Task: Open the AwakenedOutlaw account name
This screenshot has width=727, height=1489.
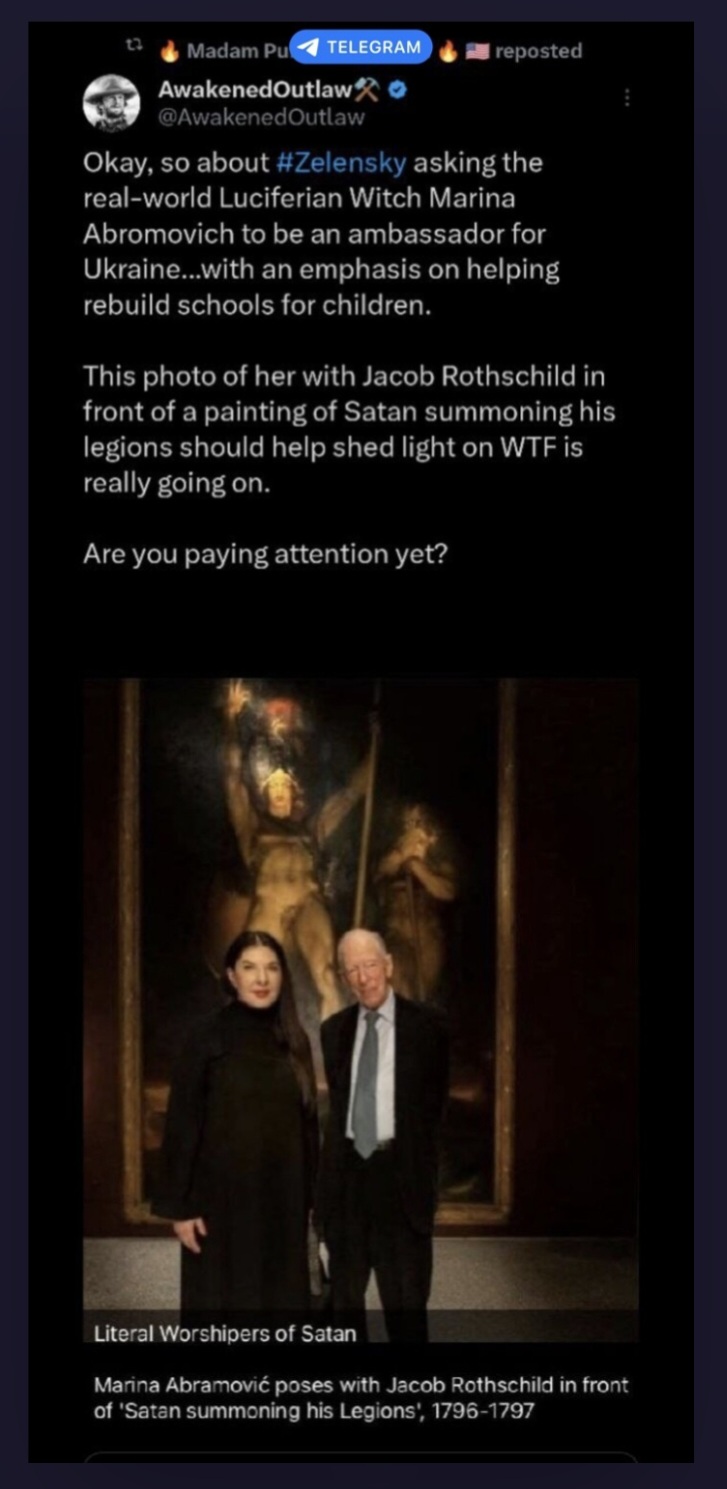Action: [x=255, y=90]
